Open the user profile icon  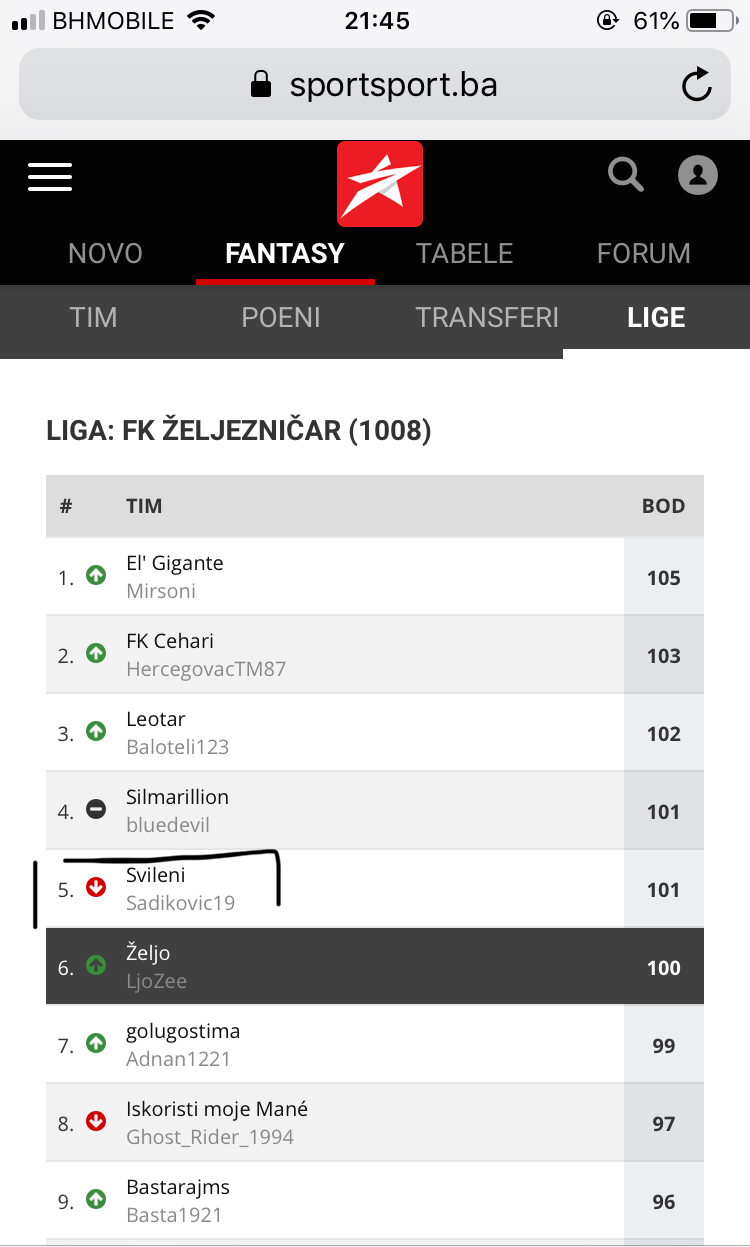698,175
